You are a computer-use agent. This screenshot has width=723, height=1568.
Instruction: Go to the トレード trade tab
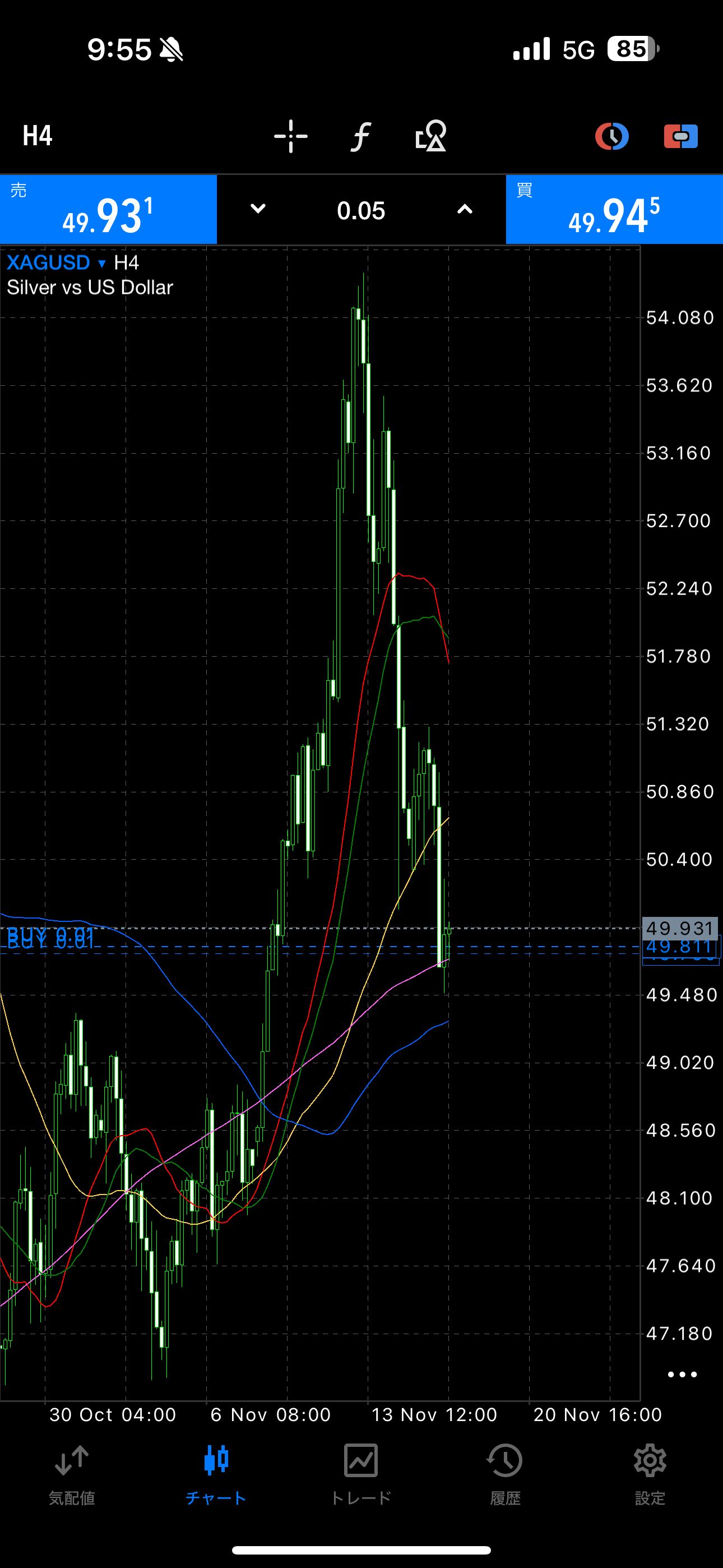361,1474
